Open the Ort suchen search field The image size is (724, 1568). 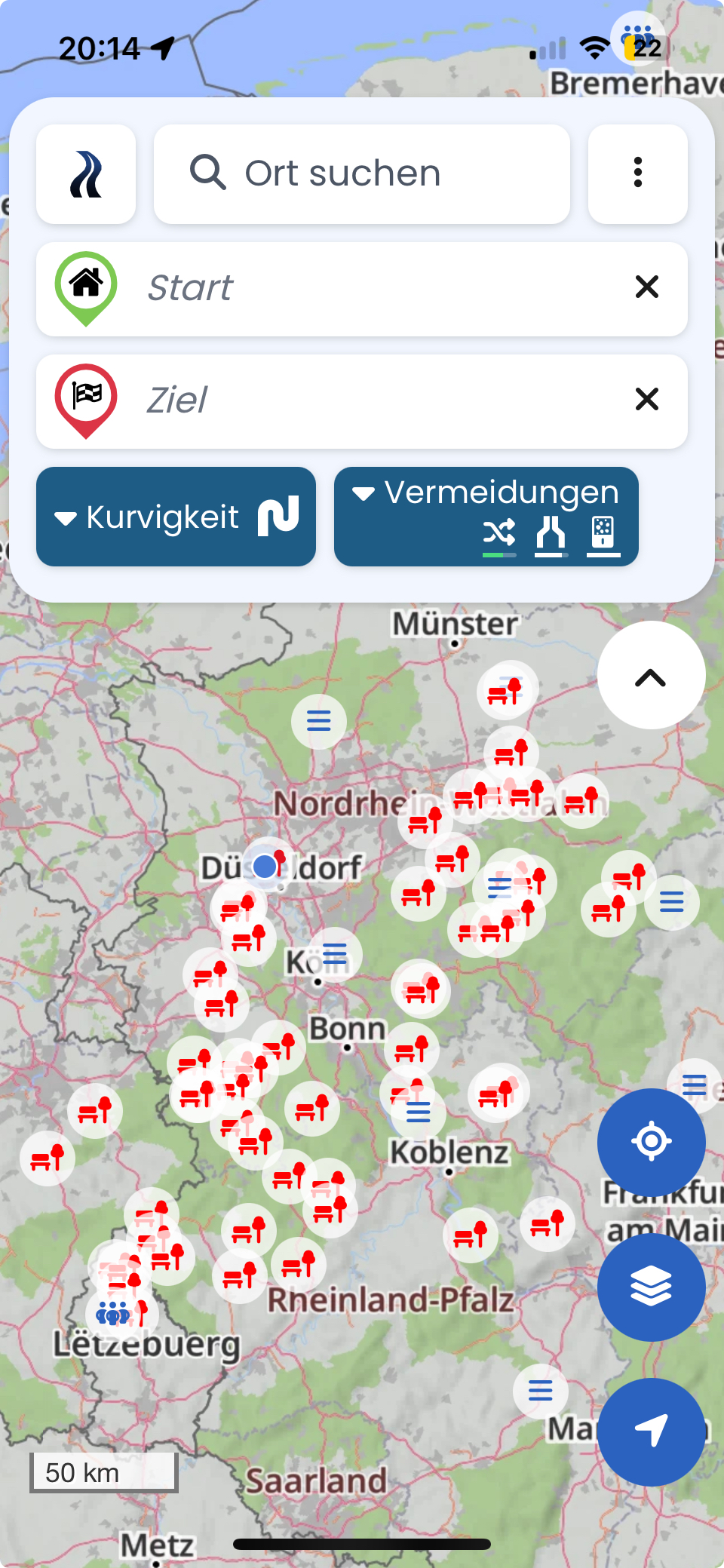[x=362, y=174]
